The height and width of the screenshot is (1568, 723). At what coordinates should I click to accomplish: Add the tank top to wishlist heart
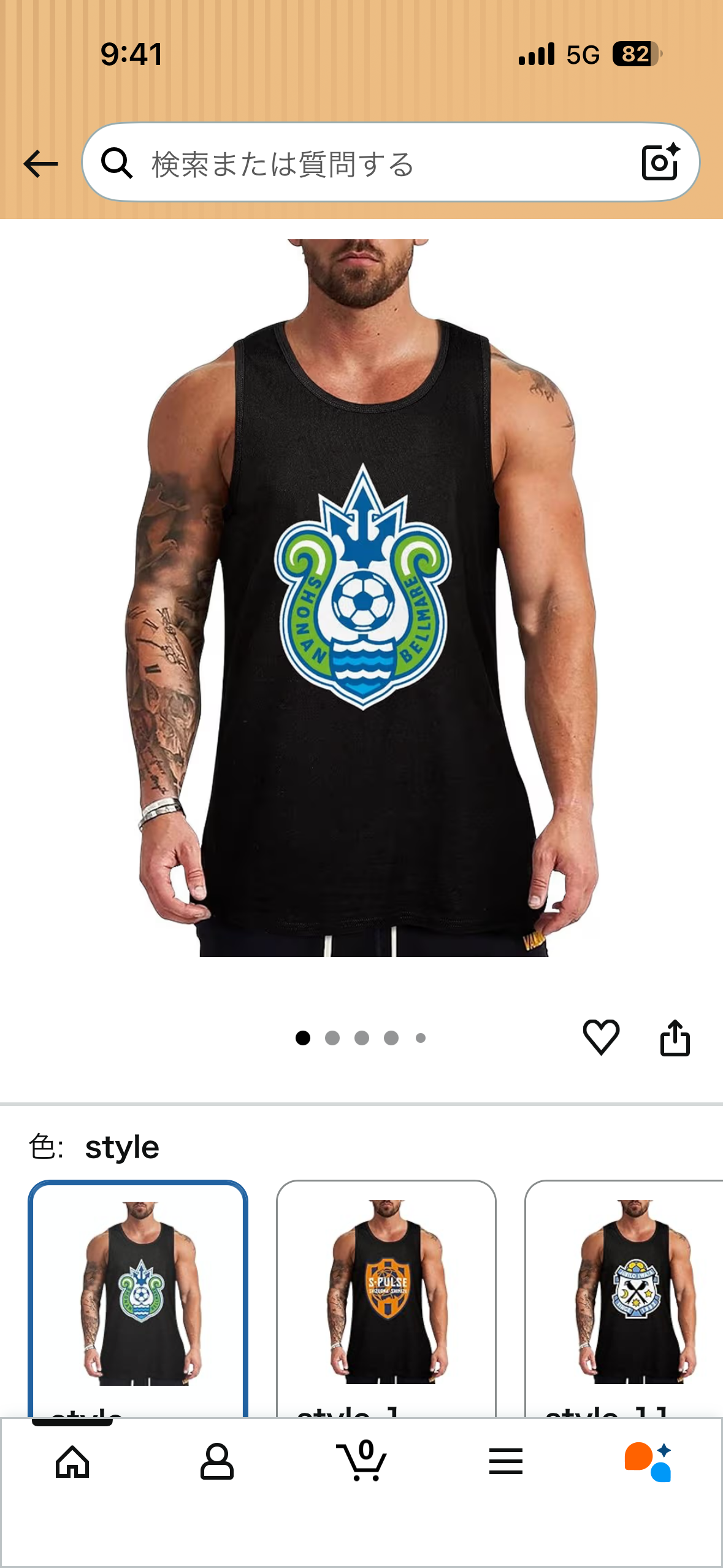click(x=601, y=1037)
